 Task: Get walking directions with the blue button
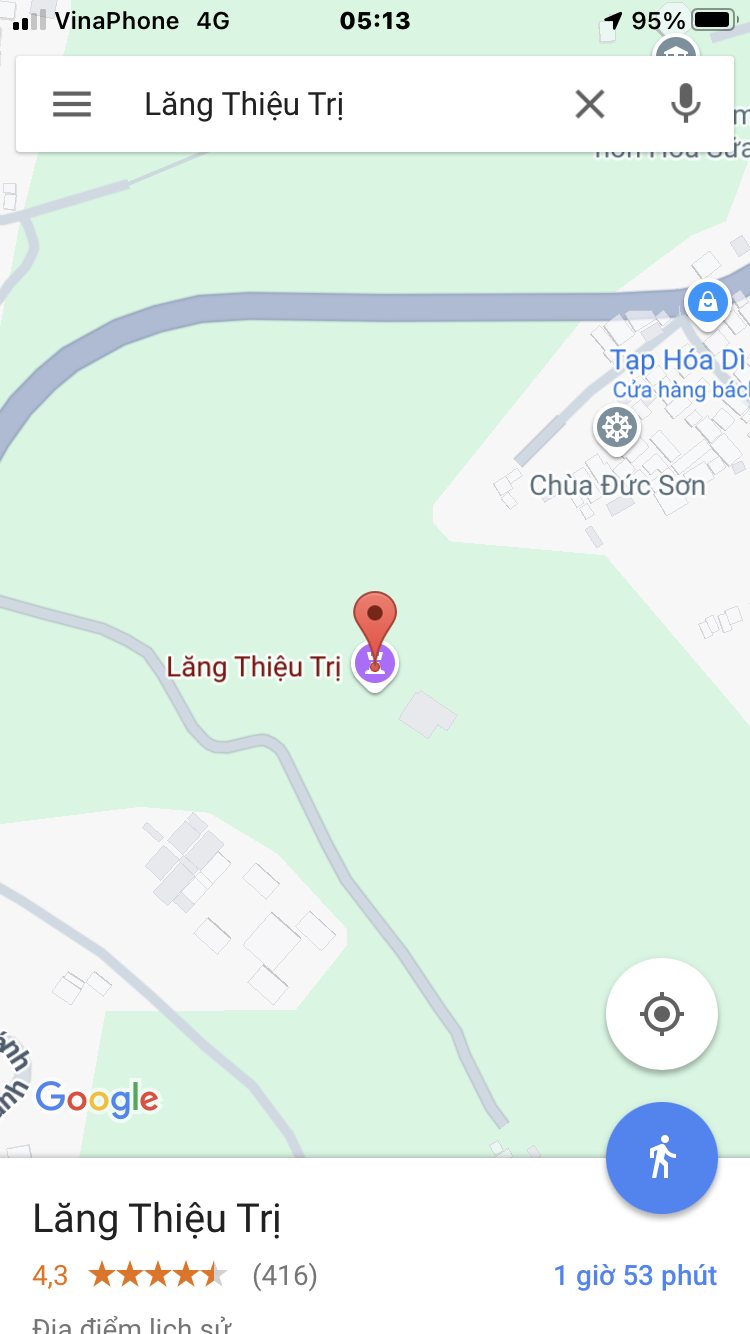coord(661,1158)
